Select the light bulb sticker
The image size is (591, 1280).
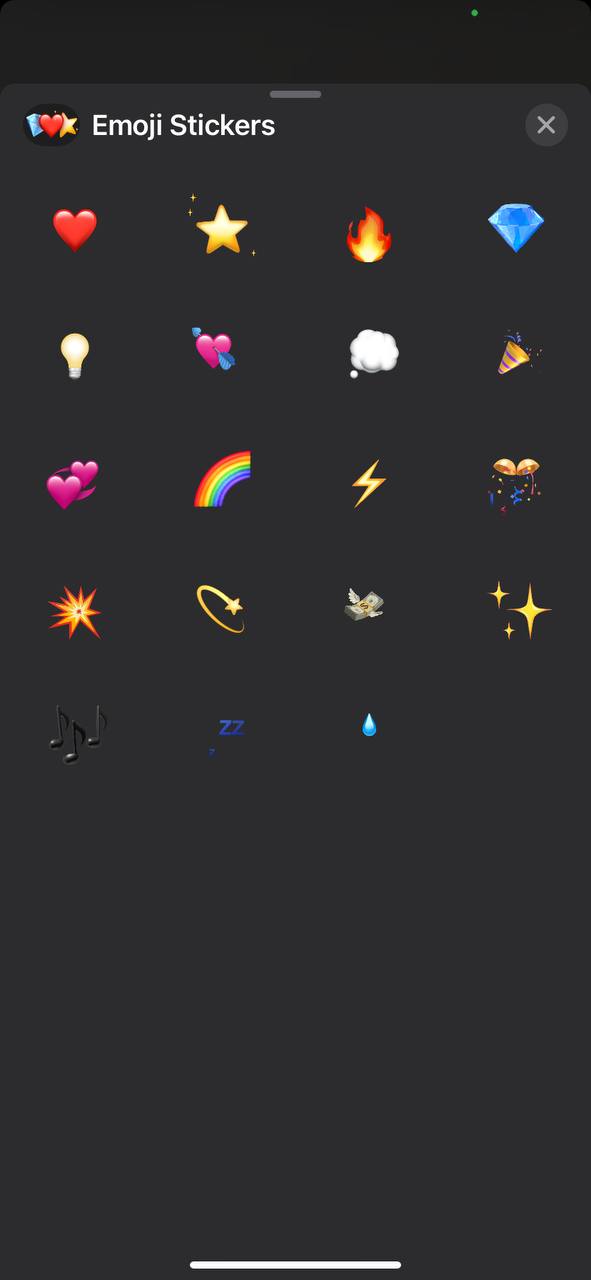(75, 355)
